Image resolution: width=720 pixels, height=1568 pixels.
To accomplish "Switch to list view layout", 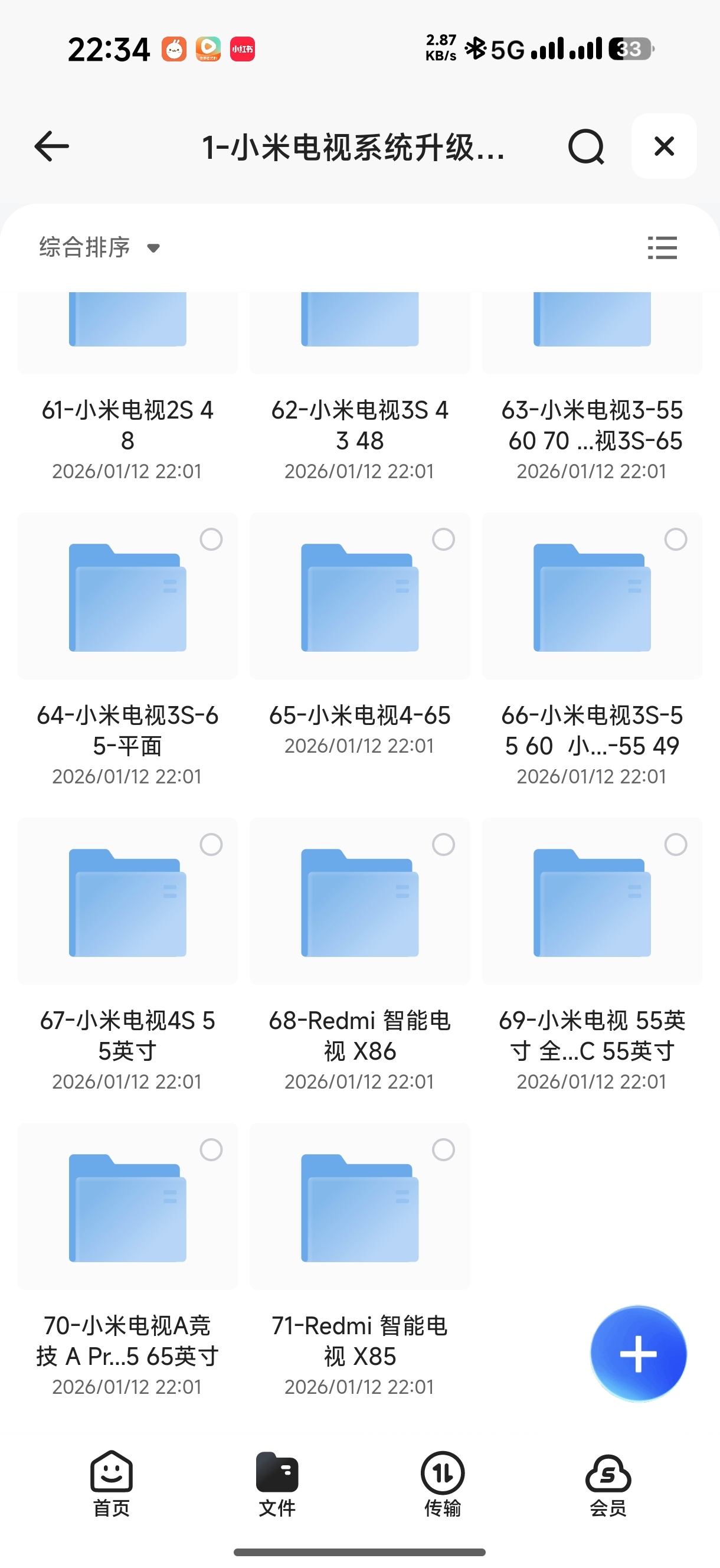I will 662,248.
